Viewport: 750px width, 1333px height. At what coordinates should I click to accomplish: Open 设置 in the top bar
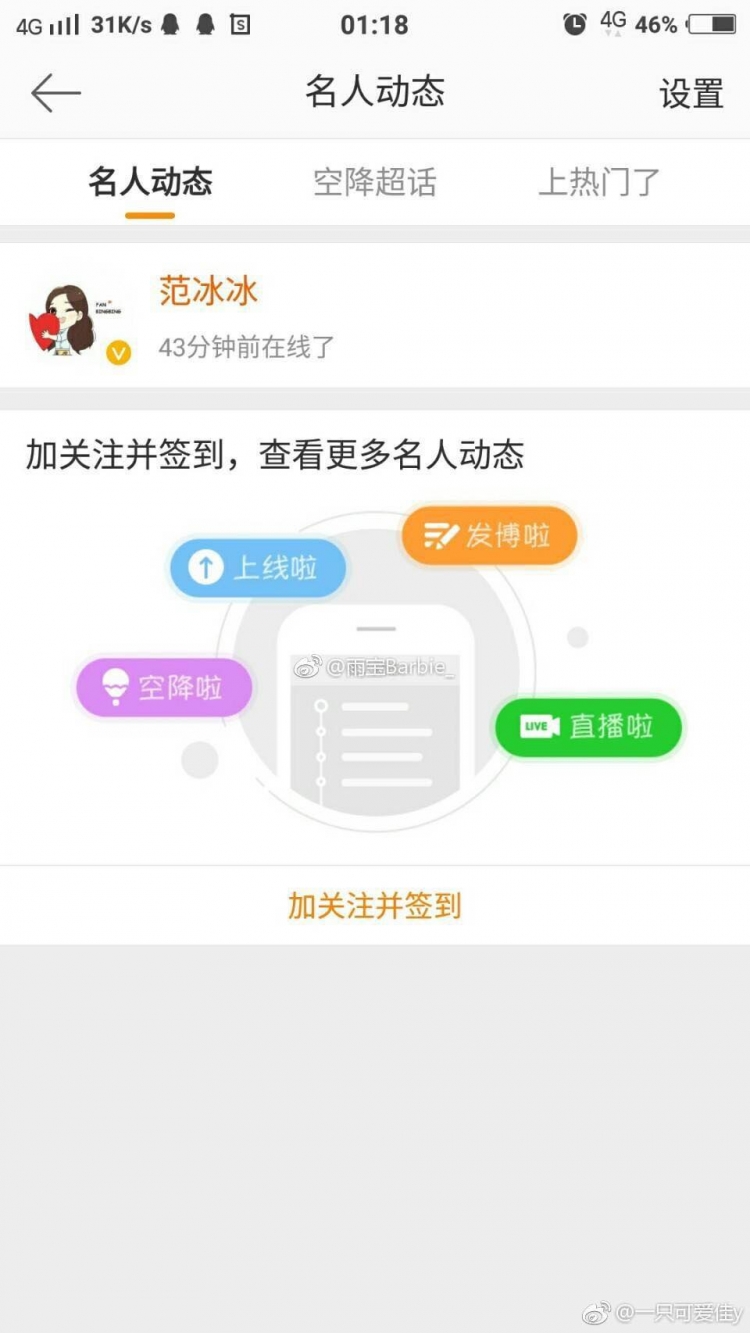[x=691, y=95]
